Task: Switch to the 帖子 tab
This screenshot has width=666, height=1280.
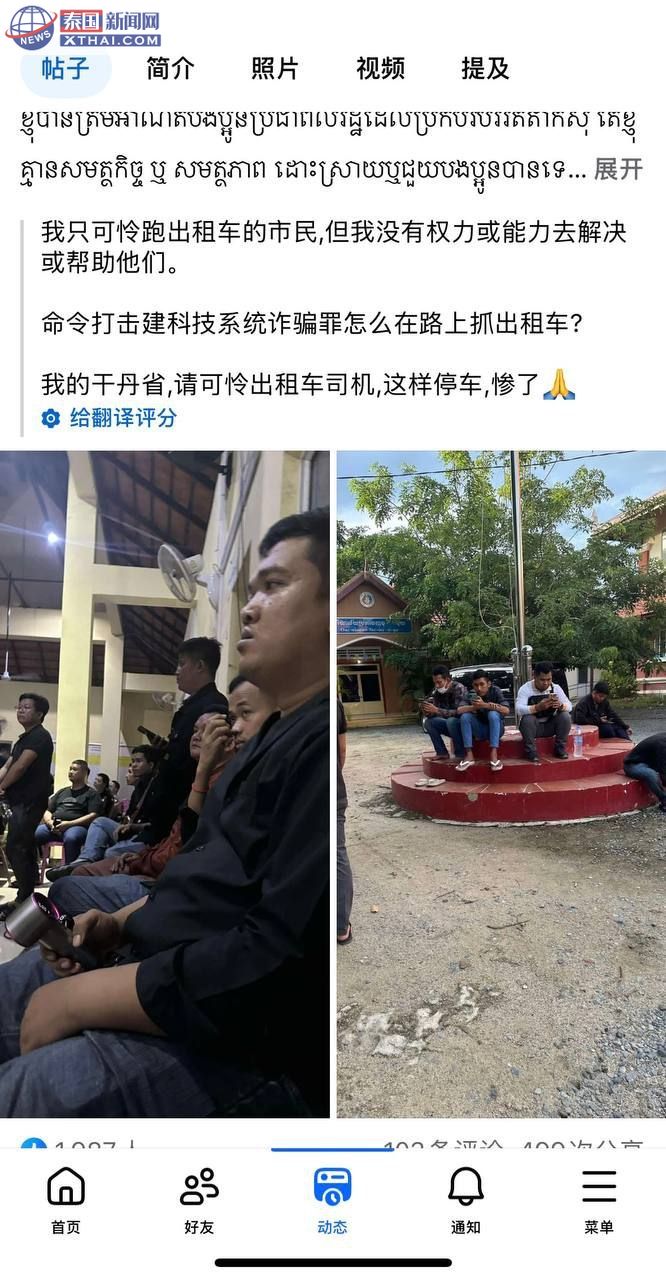Action: coord(65,68)
